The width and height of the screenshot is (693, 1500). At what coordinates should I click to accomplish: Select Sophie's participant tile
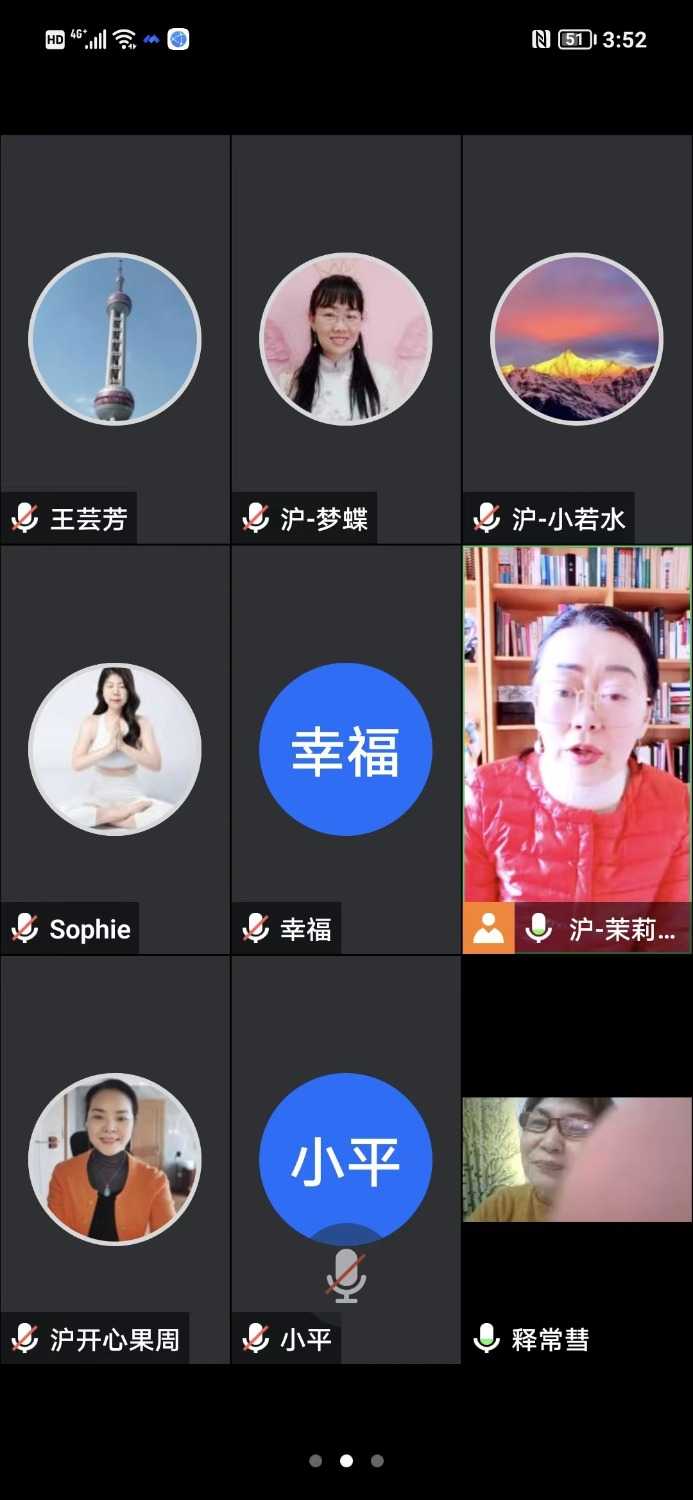pyautogui.click(x=115, y=748)
